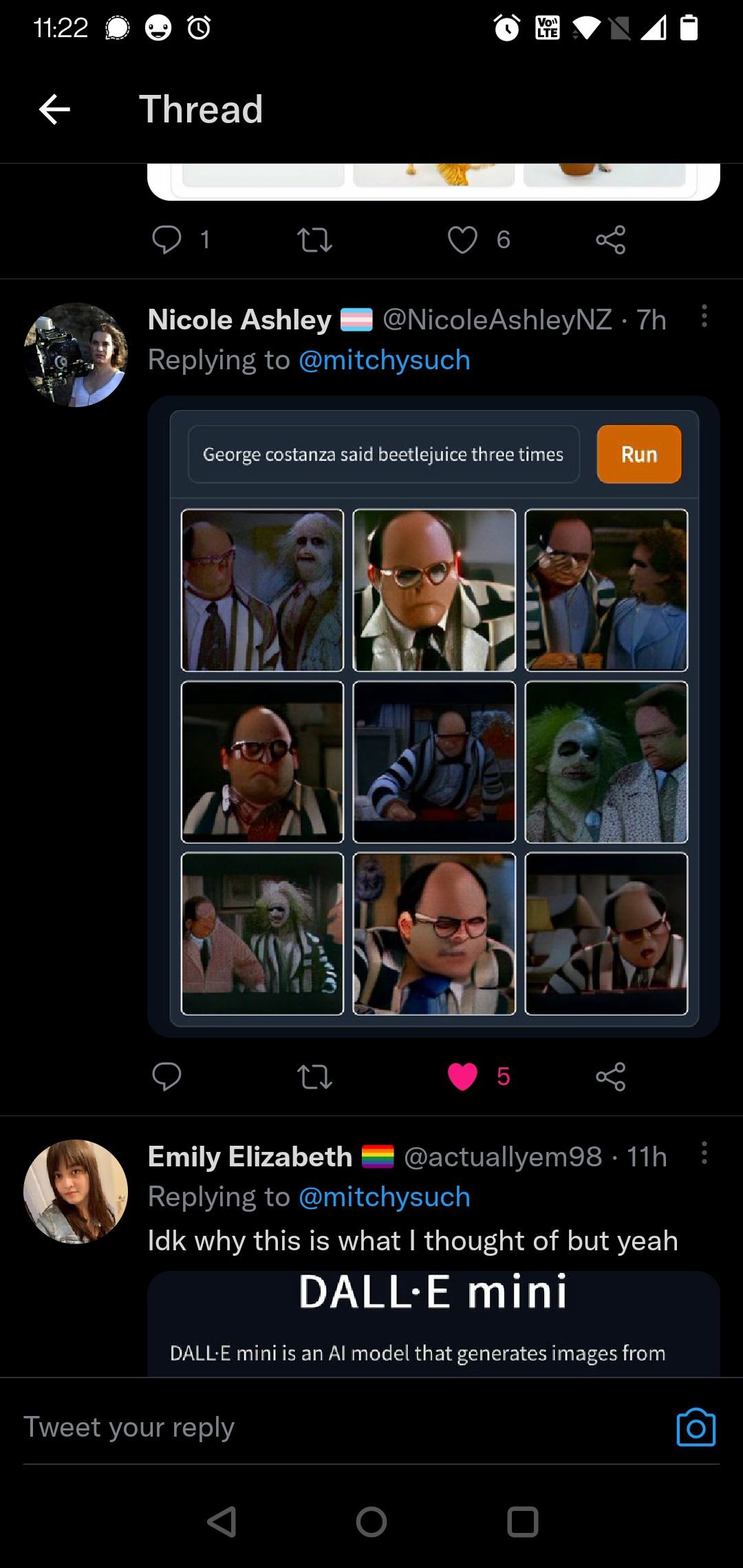Retweet Nicole Ashley's tweet

(x=314, y=1076)
